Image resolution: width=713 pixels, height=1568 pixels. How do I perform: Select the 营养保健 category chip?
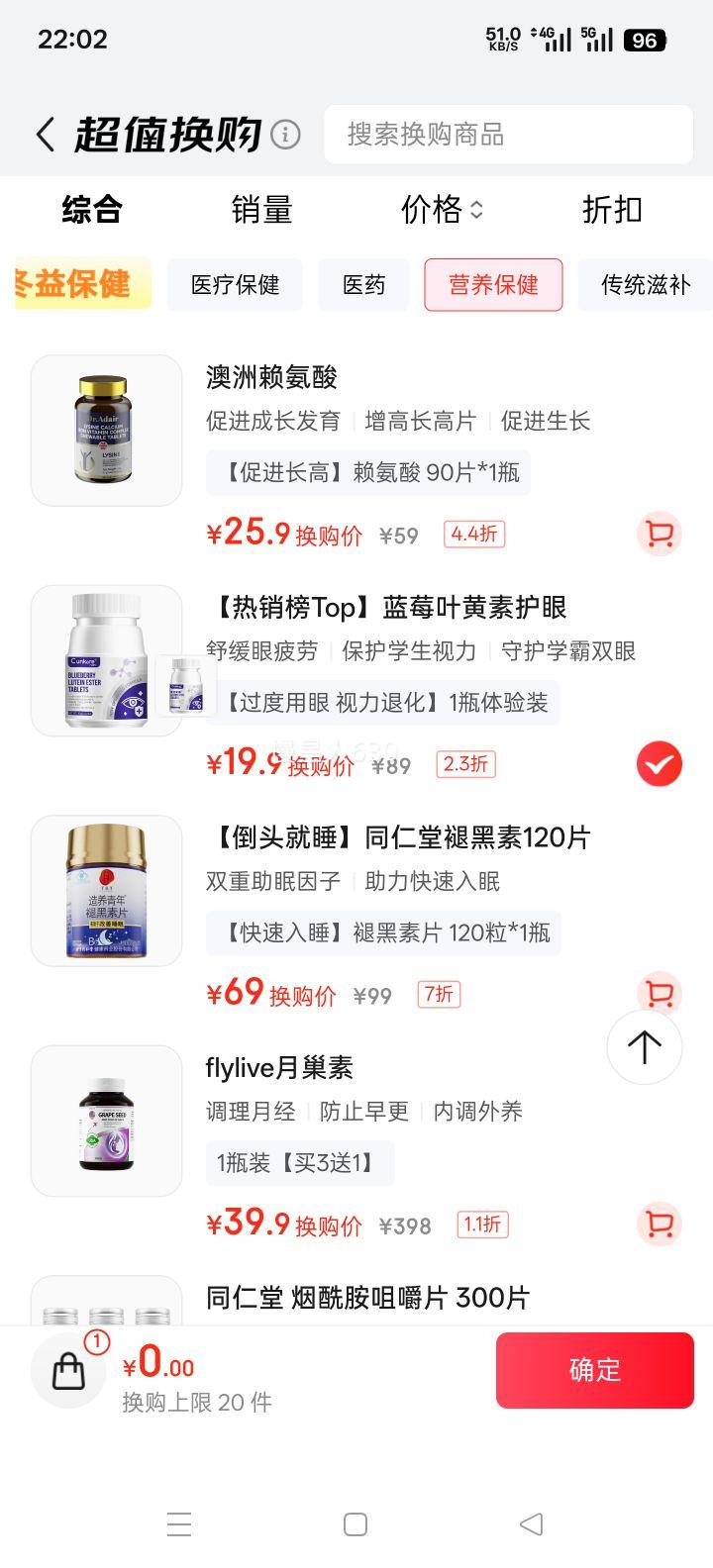(x=493, y=285)
